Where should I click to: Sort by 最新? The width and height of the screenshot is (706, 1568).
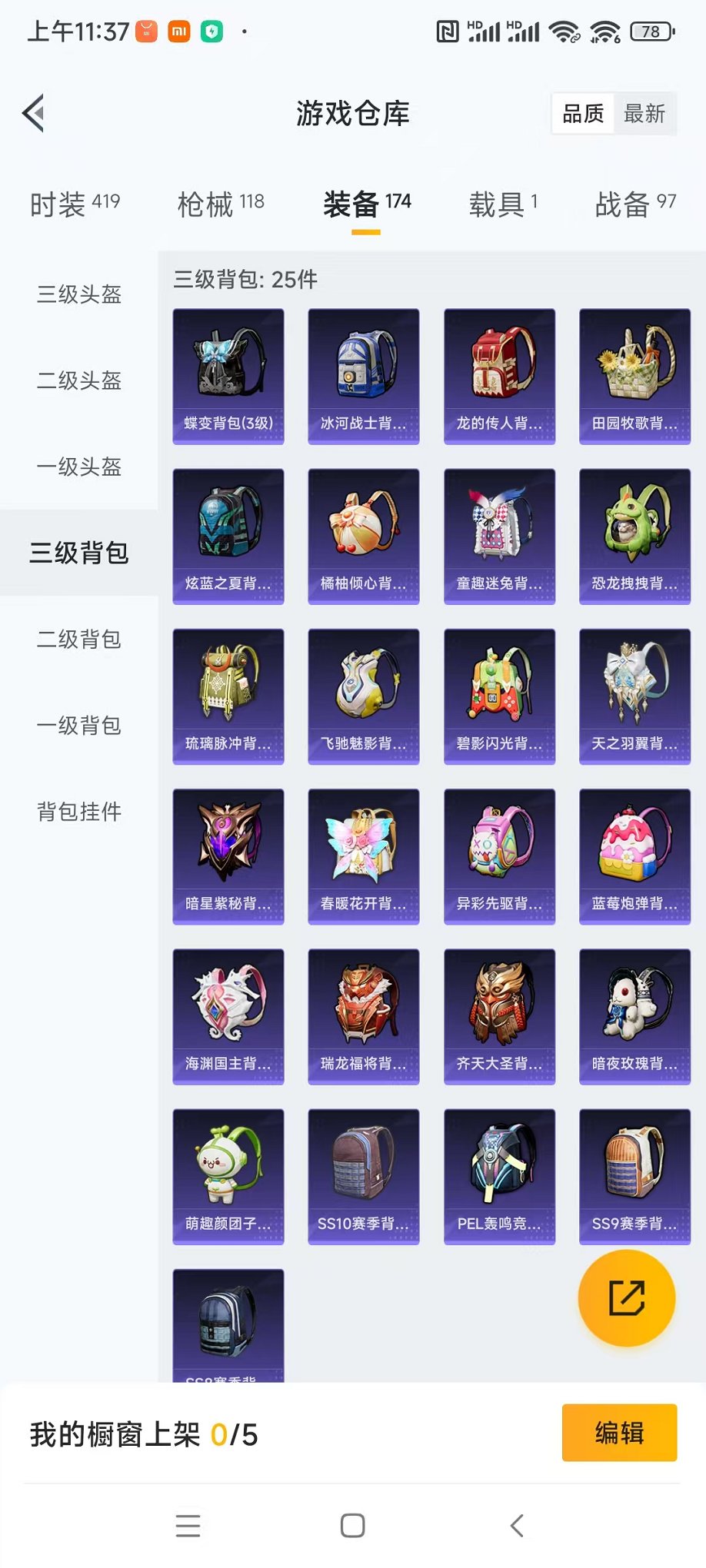coord(644,114)
